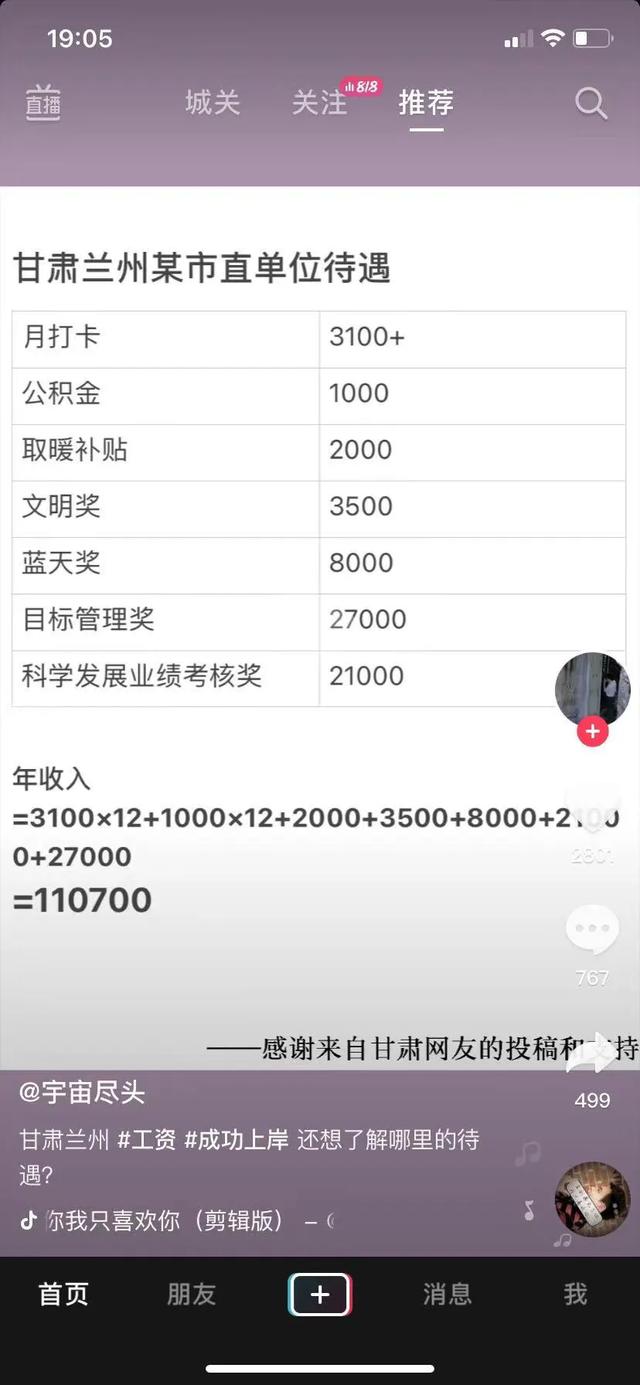The image size is (640, 1385).
Task: Open the @宇宙尽头 profile name
Action: pos(82,1092)
